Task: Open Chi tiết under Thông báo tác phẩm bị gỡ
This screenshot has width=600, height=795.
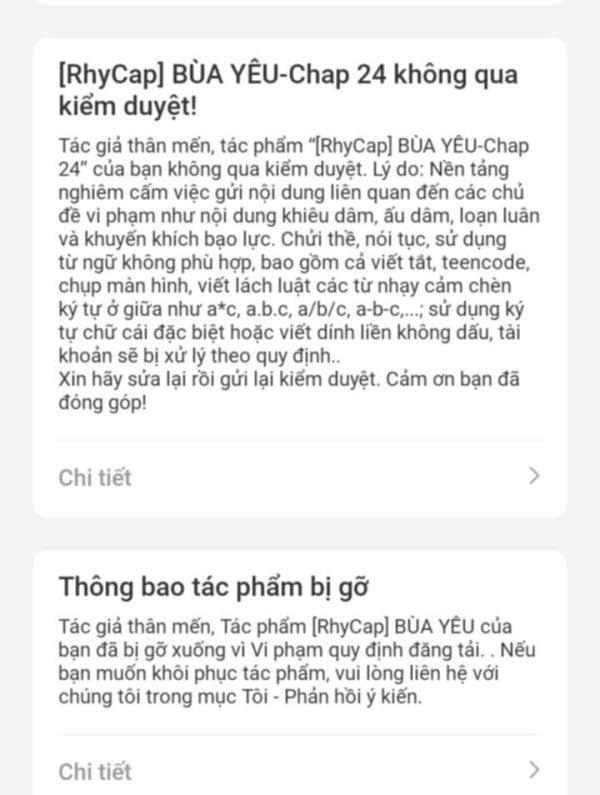Action: point(300,770)
